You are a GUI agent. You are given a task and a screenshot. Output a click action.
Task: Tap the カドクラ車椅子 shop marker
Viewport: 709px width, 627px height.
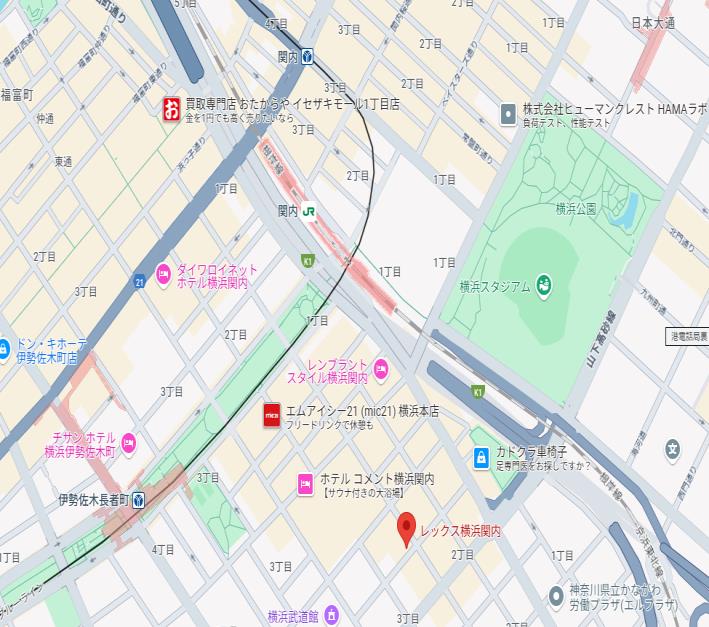[x=482, y=457]
